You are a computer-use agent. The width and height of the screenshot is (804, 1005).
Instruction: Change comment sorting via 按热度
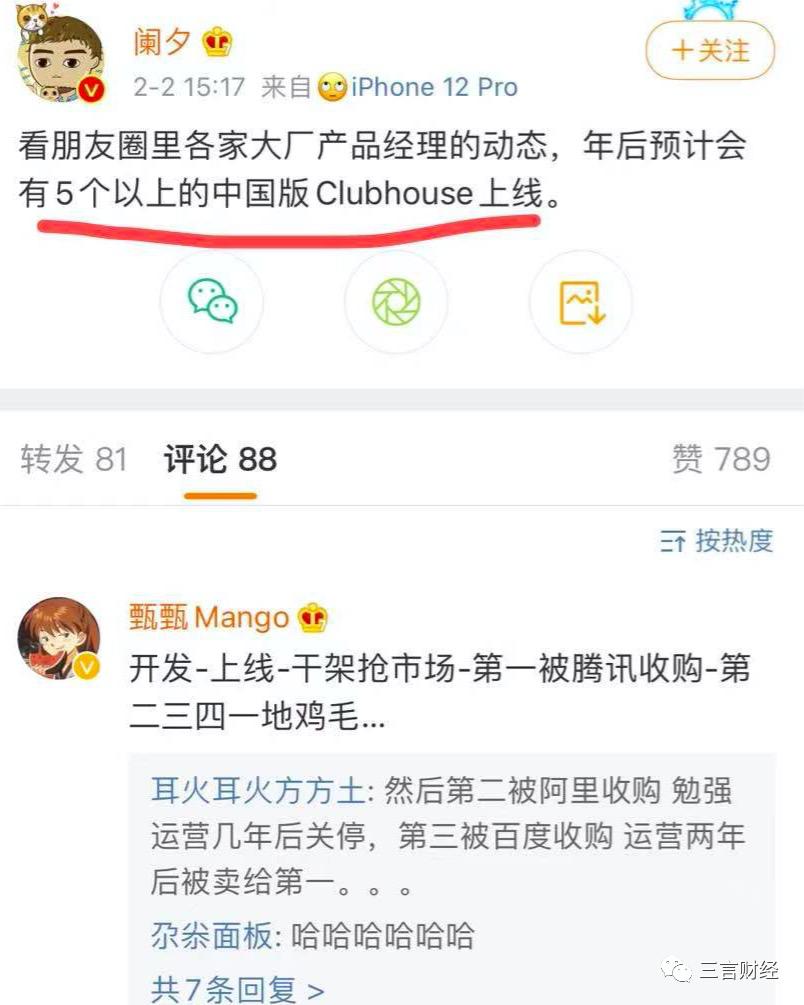coord(717,541)
